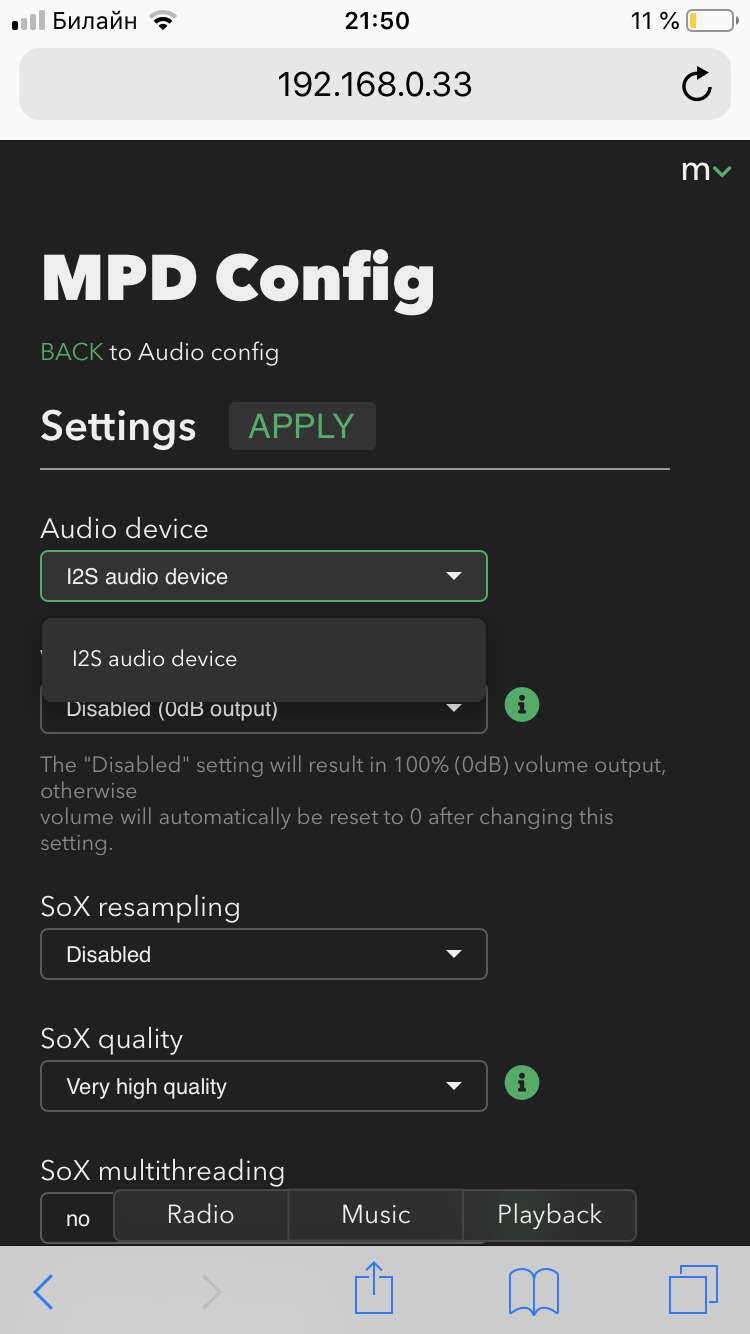Open info icon next to volume control setting
Viewport: 750px width, 1334px height.
point(522,705)
